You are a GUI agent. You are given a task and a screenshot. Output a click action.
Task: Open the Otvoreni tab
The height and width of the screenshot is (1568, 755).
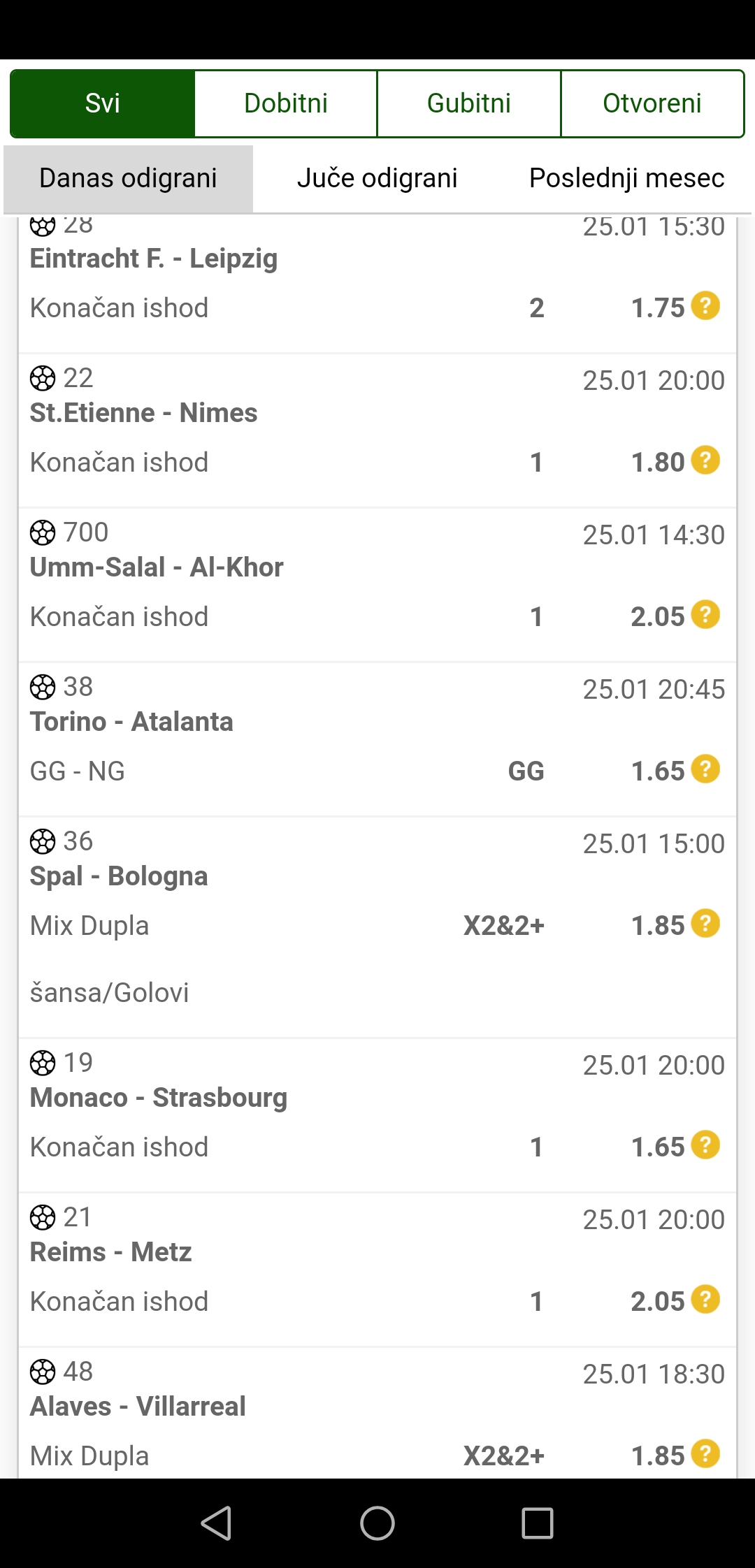pyautogui.click(x=652, y=103)
